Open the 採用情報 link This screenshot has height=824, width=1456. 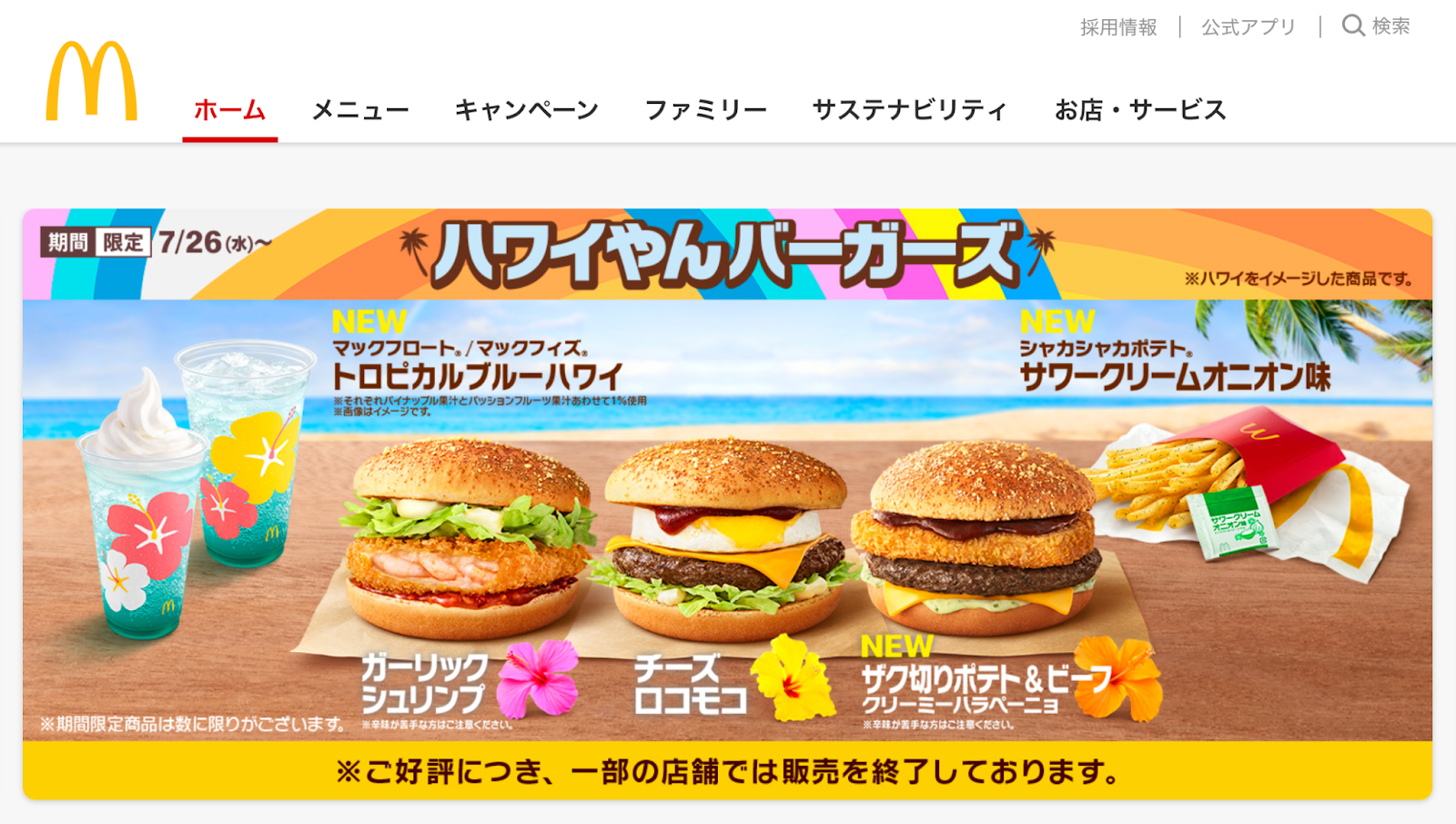(x=1118, y=27)
